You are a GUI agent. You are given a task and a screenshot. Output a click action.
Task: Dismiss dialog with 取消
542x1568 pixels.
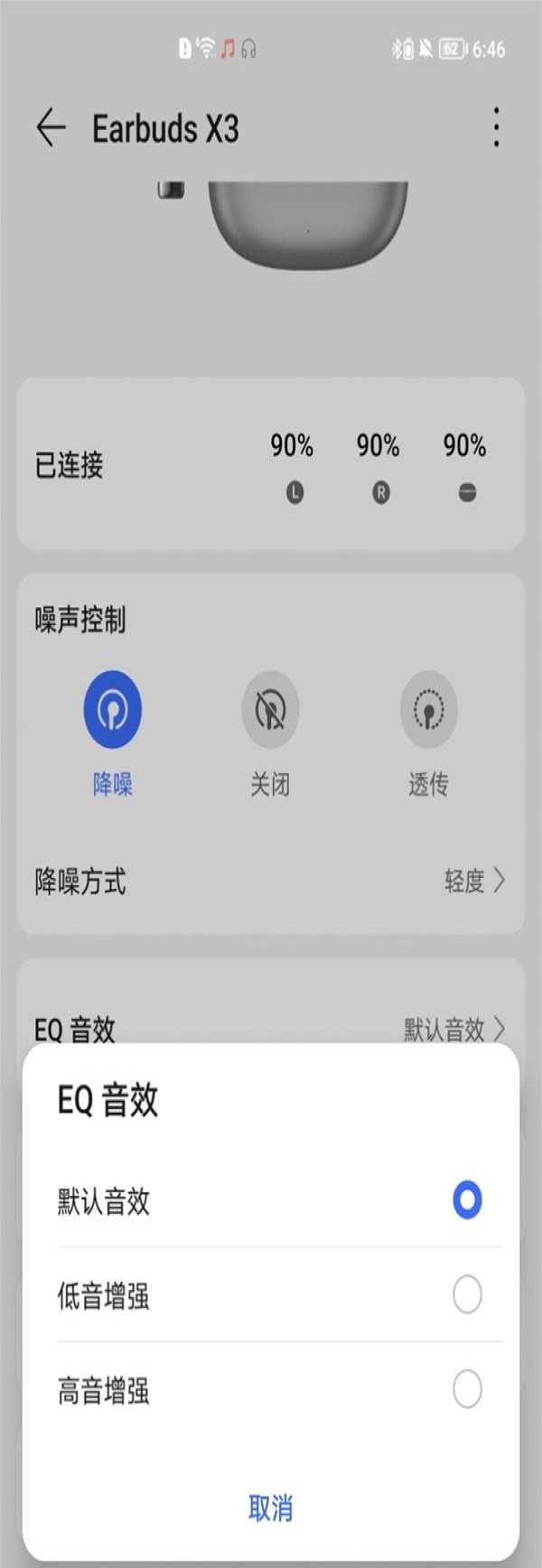(270, 1507)
